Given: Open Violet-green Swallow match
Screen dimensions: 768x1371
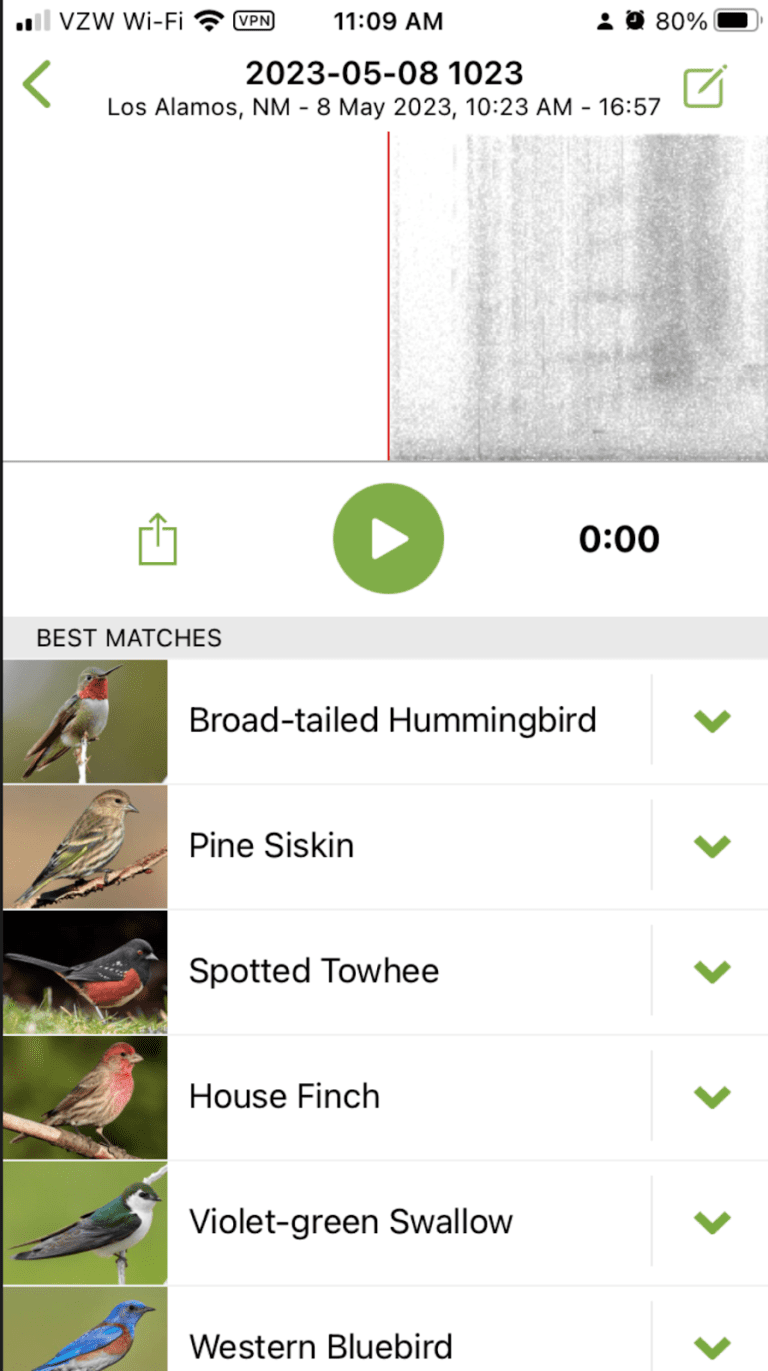Looking at the screenshot, I should point(351,1222).
